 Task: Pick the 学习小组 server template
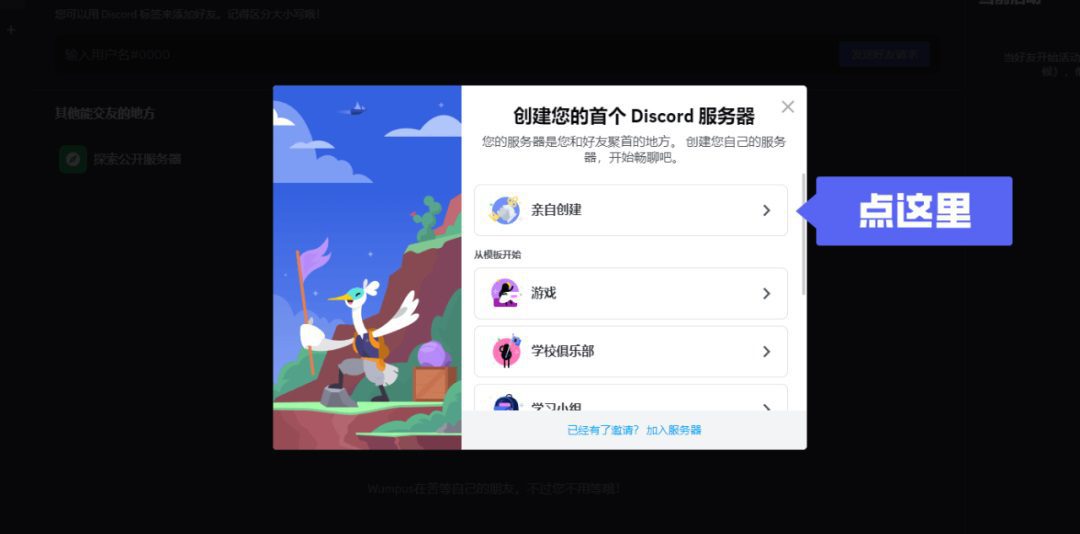click(x=630, y=400)
